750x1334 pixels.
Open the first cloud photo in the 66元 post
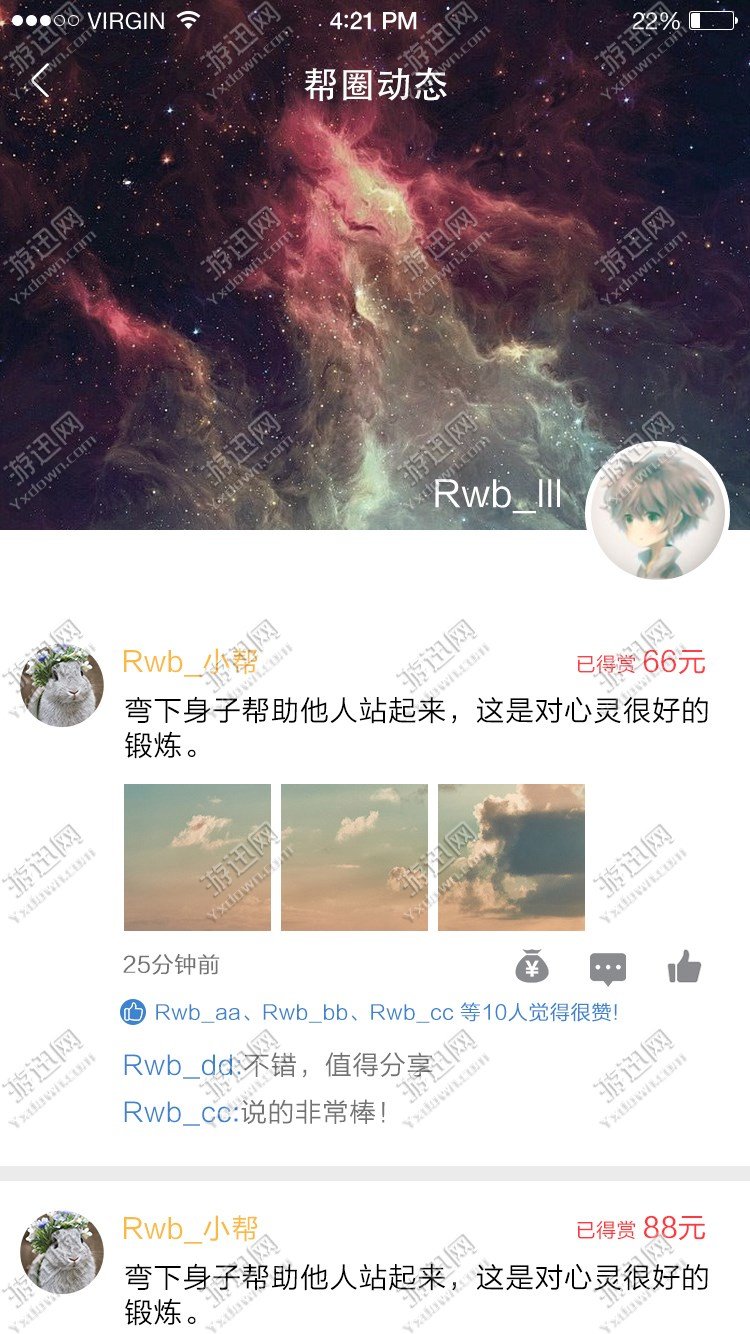point(197,857)
